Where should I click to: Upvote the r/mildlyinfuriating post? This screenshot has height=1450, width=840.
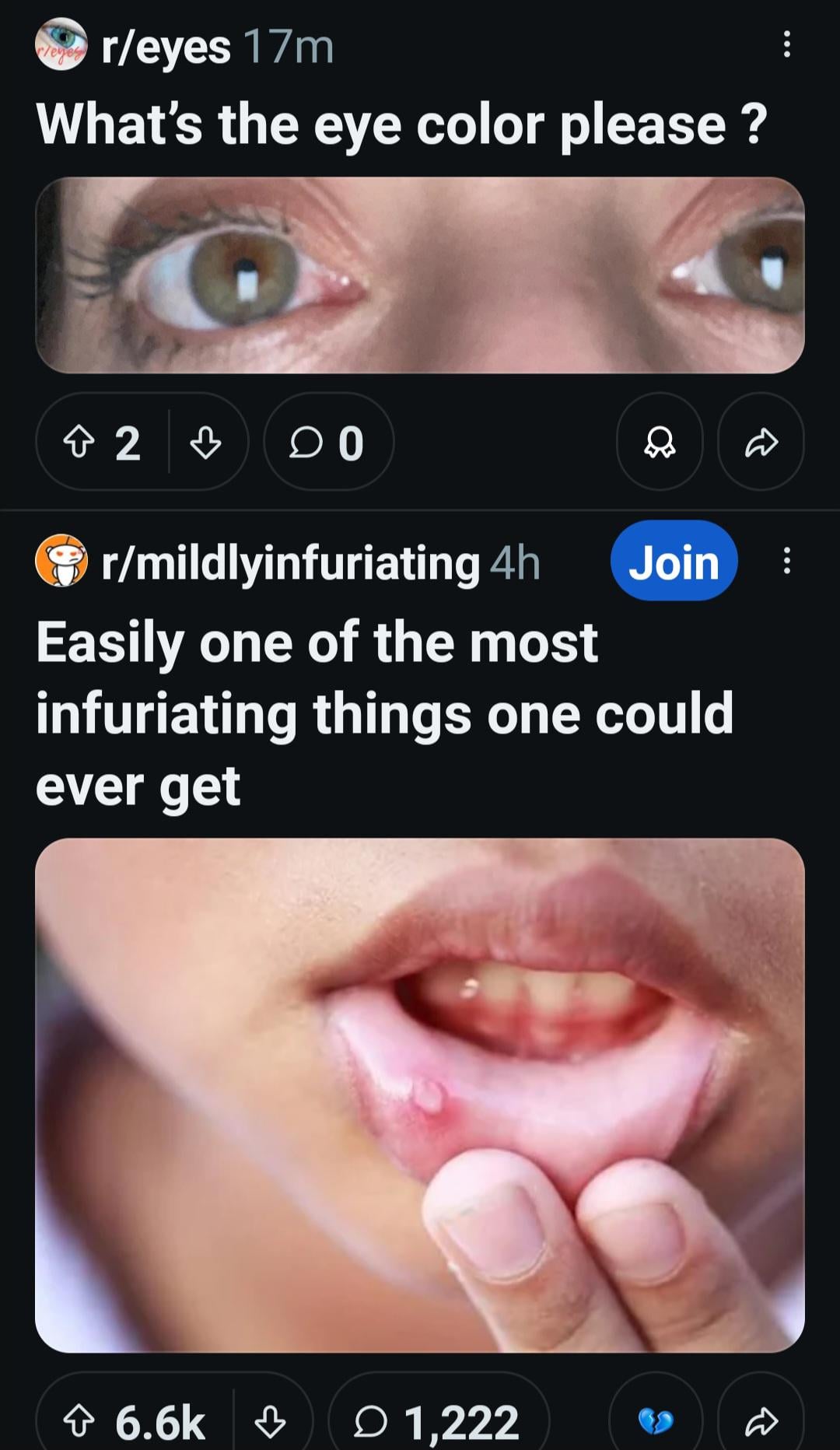click(79, 1422)
